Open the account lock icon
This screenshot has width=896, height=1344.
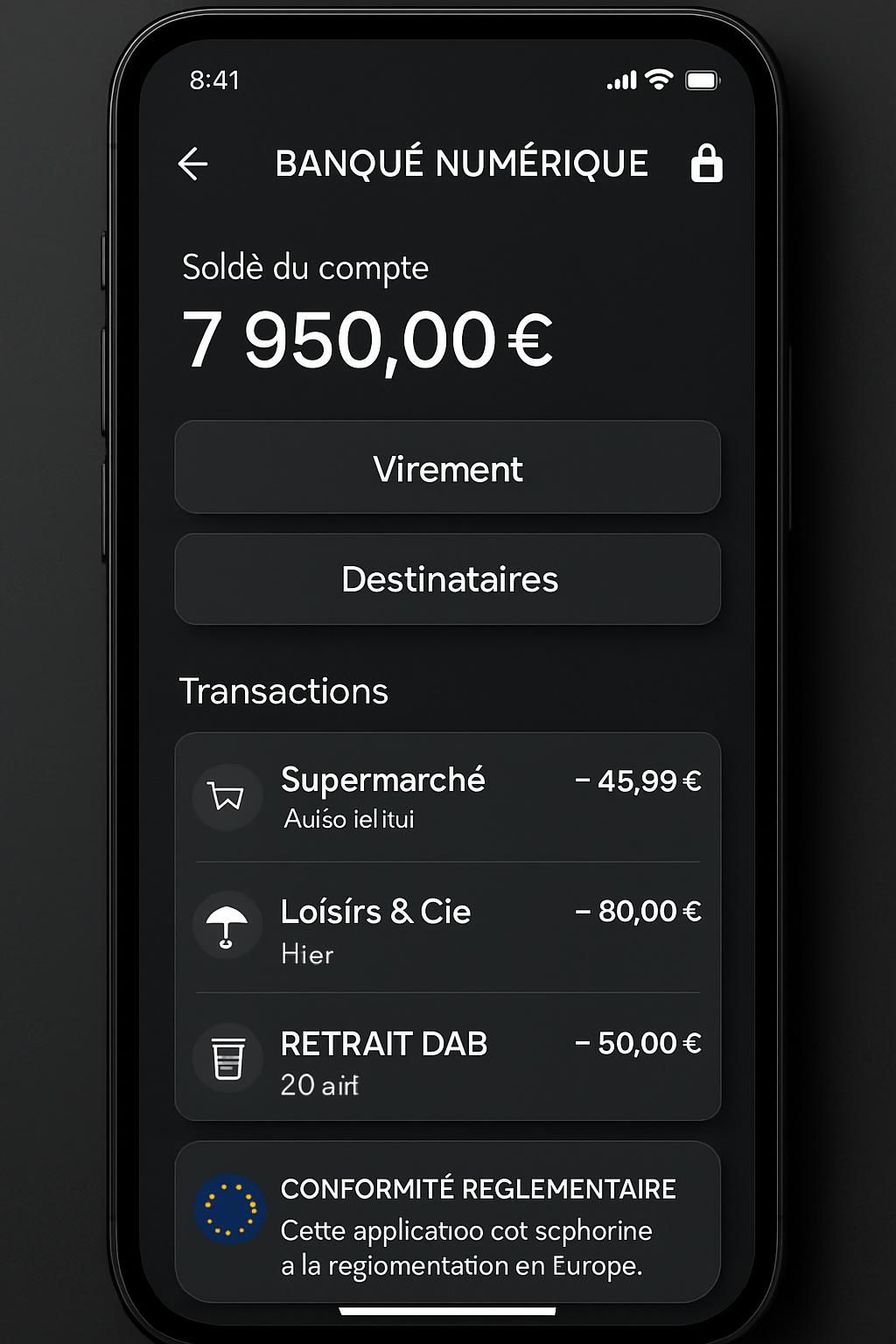(x=705, y=163)
